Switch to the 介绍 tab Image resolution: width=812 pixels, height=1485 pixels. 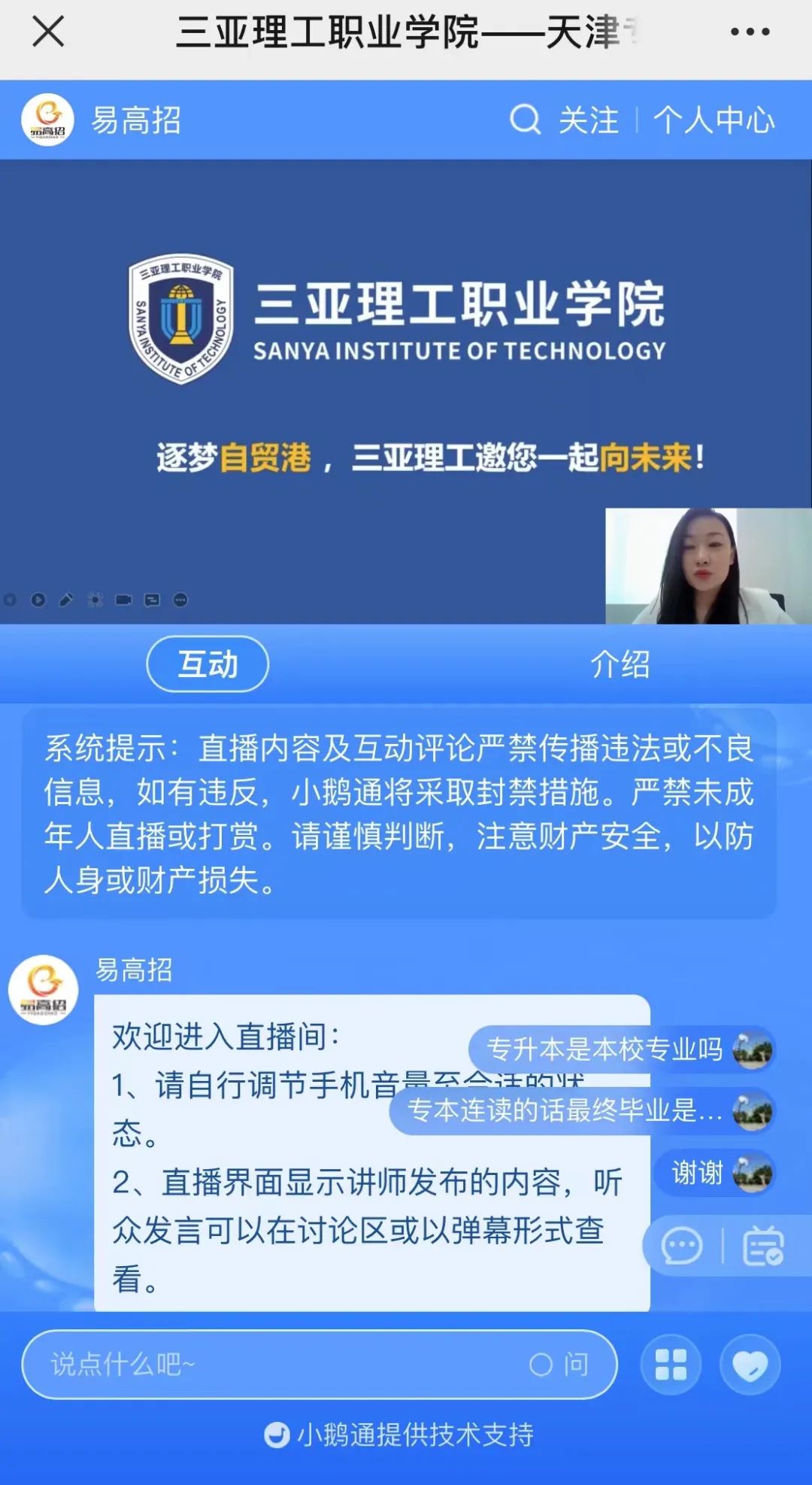[620, 664]
